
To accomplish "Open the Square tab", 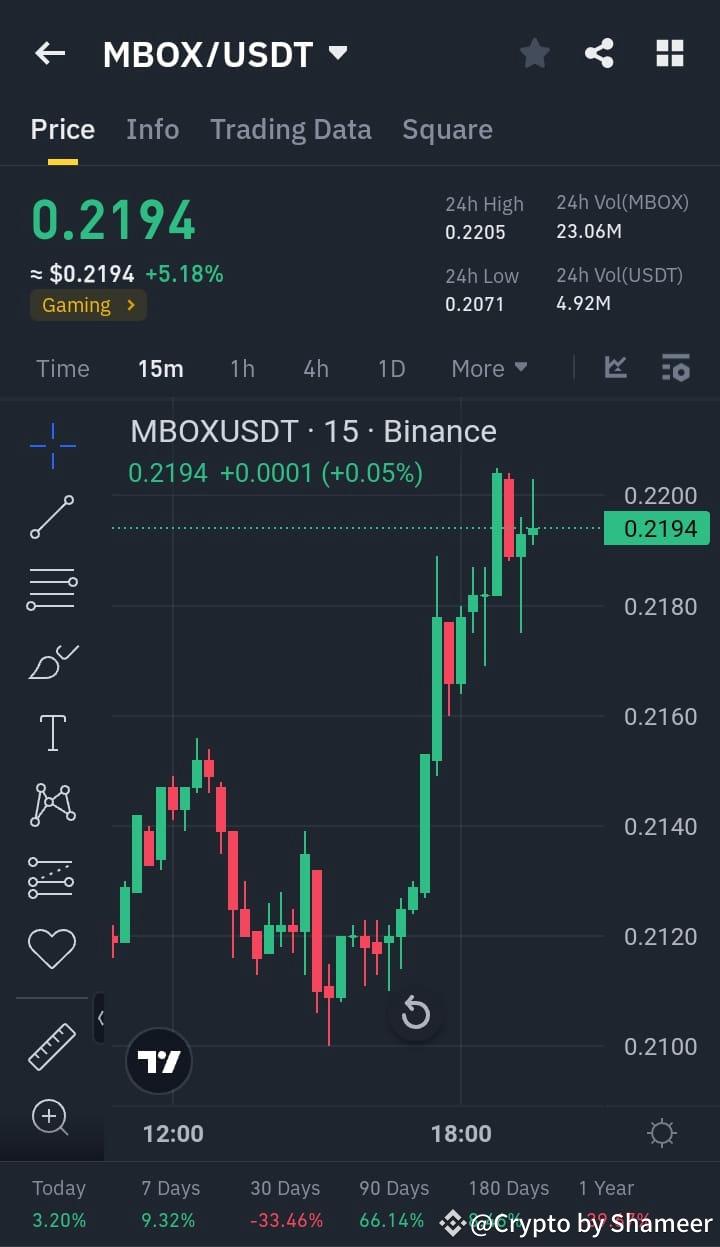I will pos(447,129).
